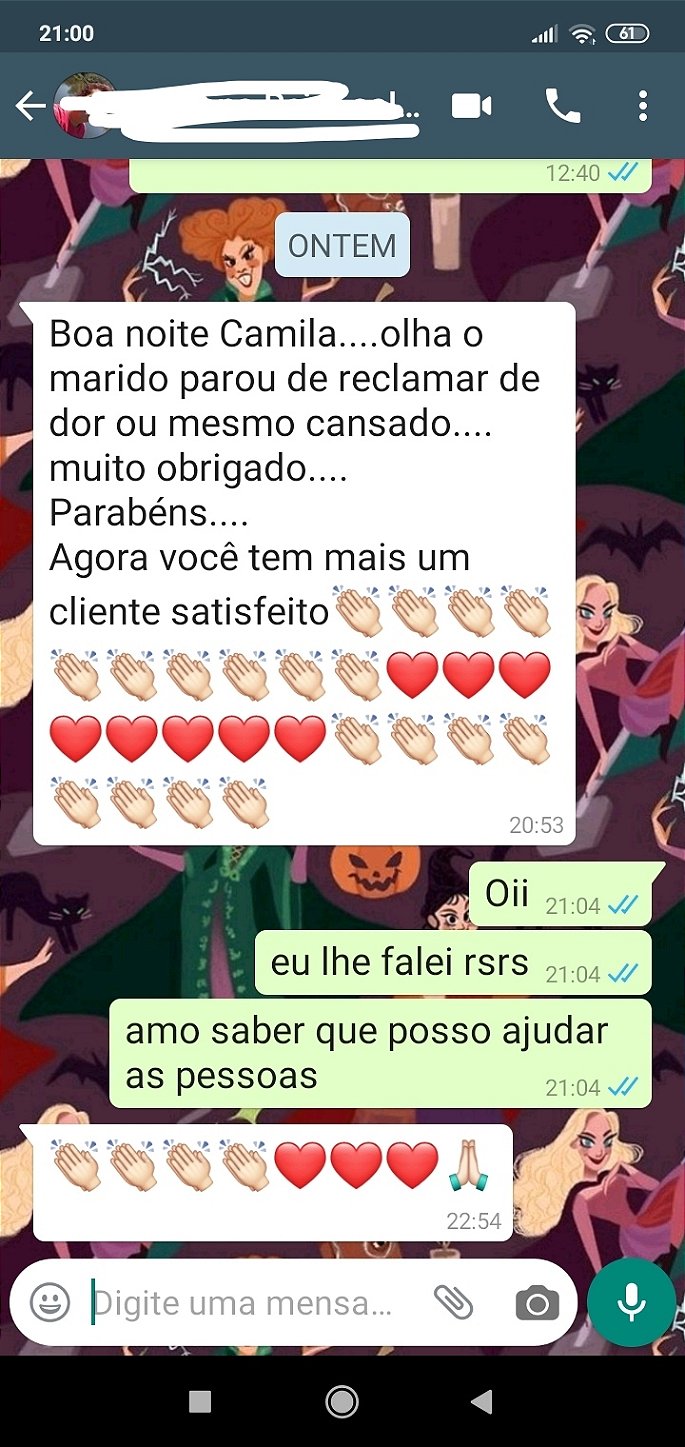This screenshot has width=685, height=1447.
Task: Focus the 'Digite uma mensagem' field
Action: pos(250,1302)
